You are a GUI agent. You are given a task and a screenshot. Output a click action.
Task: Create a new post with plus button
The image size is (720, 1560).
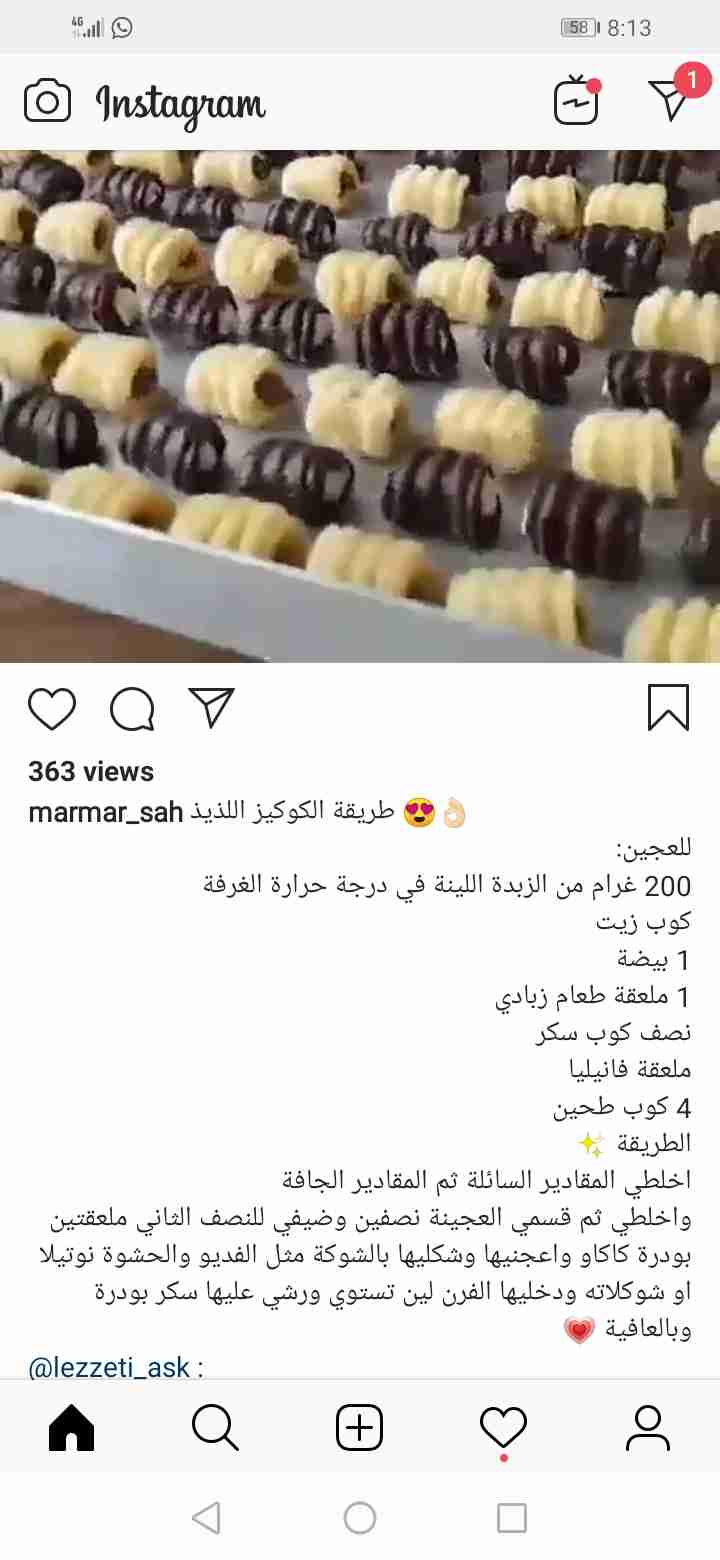coord(359,1428)
